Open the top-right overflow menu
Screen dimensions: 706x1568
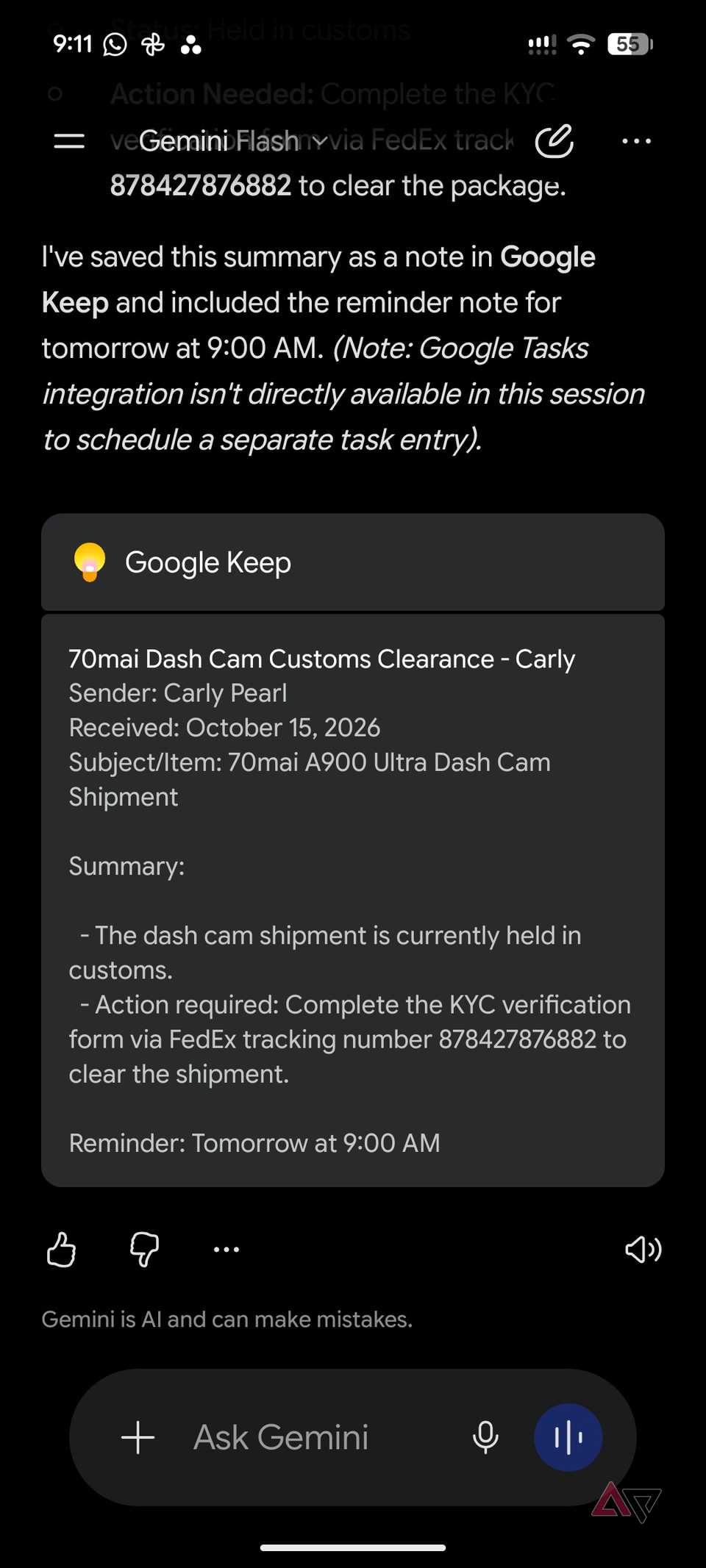point(636,141)
